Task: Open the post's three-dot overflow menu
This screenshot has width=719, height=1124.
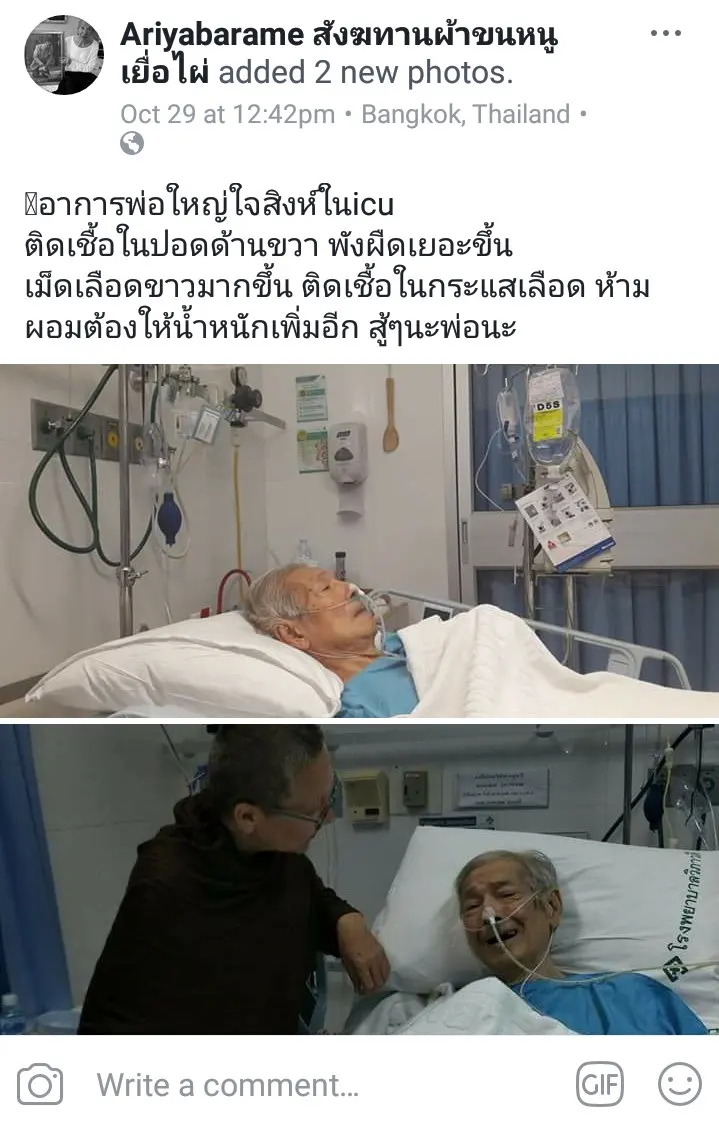Action: click(x=665, y=33)
